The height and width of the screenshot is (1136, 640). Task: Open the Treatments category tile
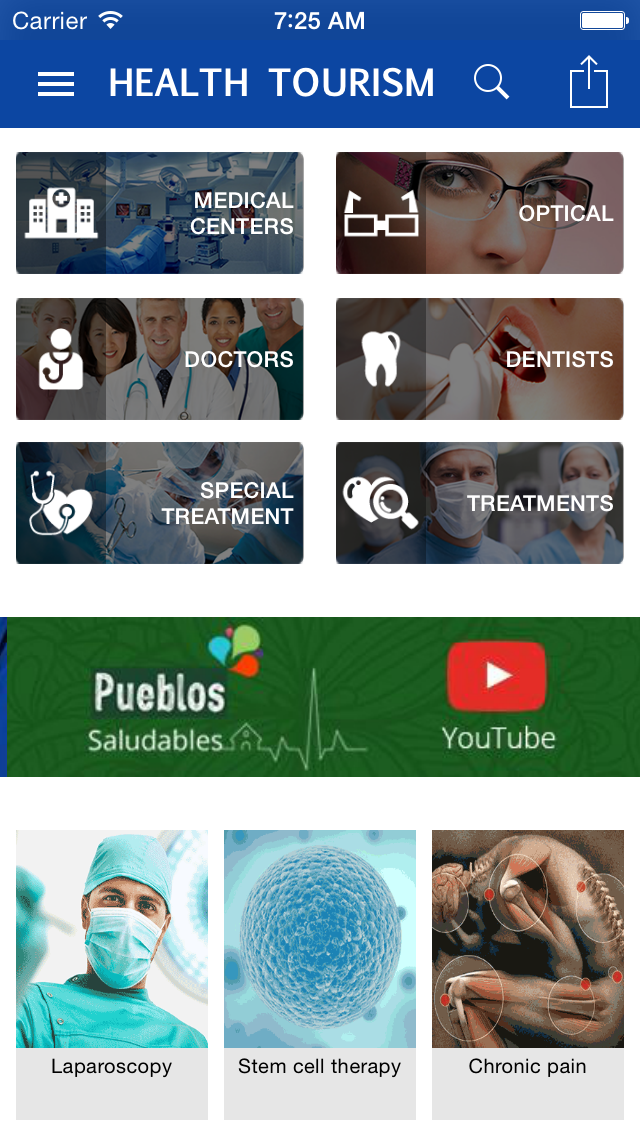click(479, 503)
